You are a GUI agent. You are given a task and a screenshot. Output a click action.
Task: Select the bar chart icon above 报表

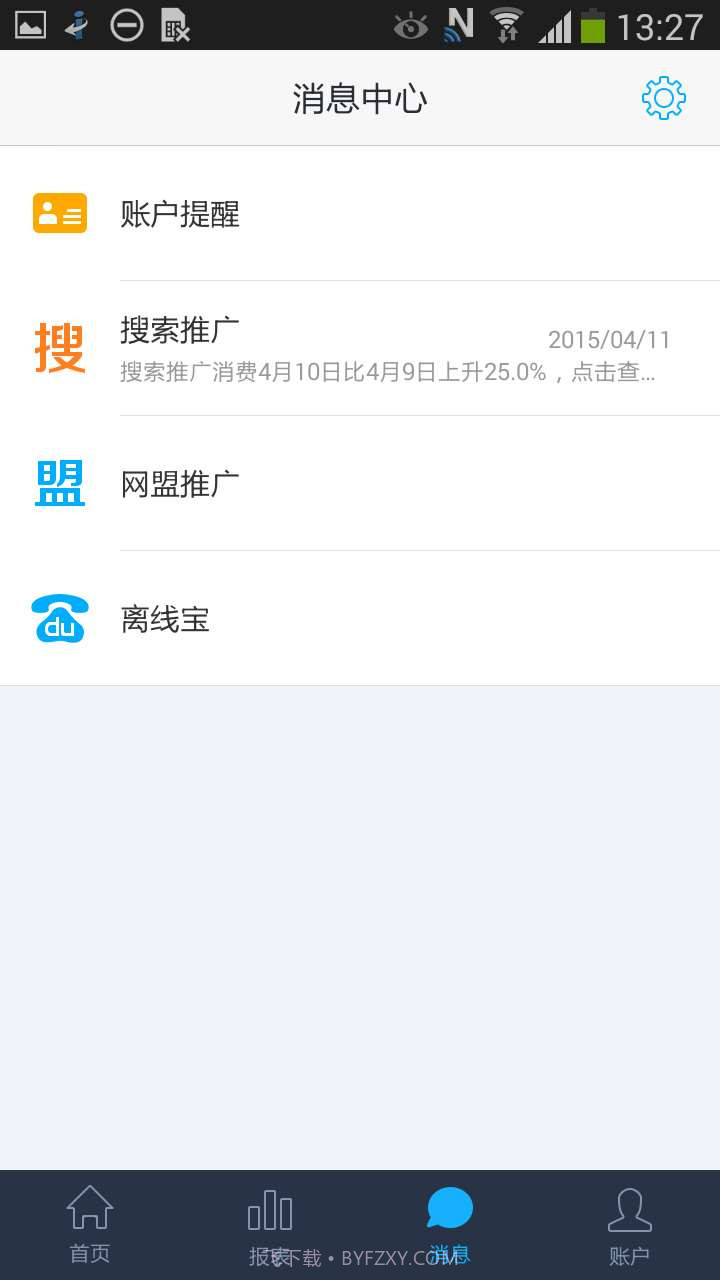(x=269, y=1207)
